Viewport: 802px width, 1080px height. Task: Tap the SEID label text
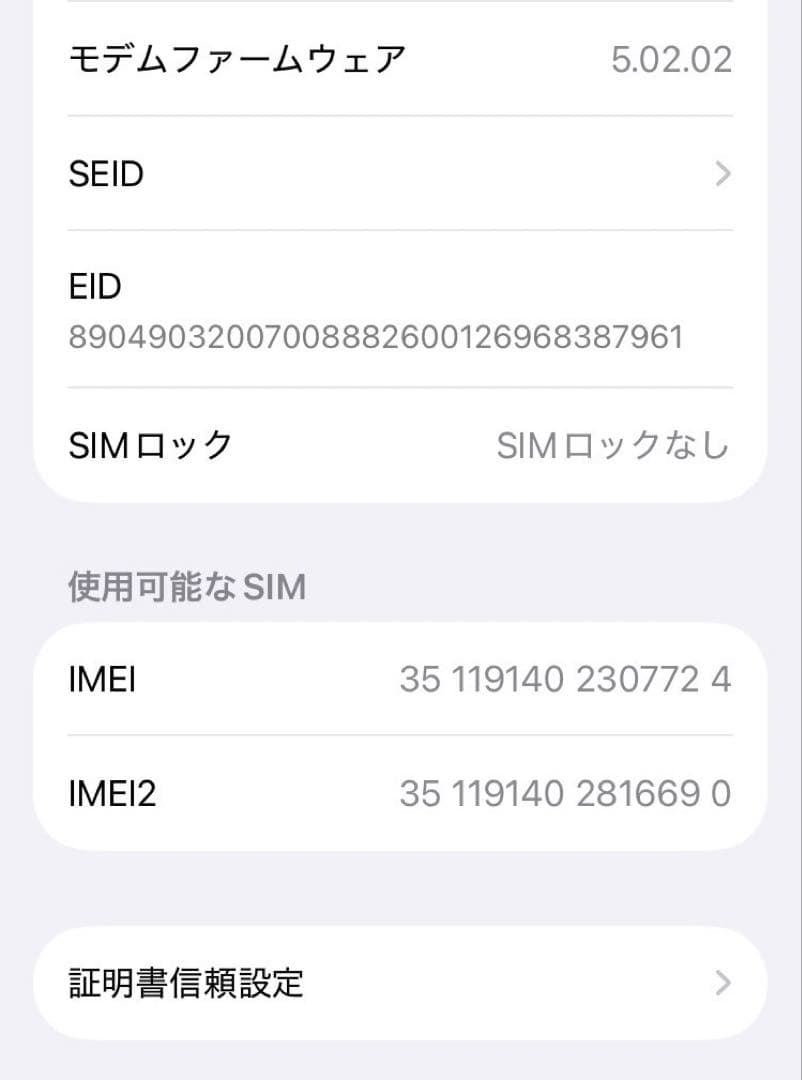click(x=106, y=174)
